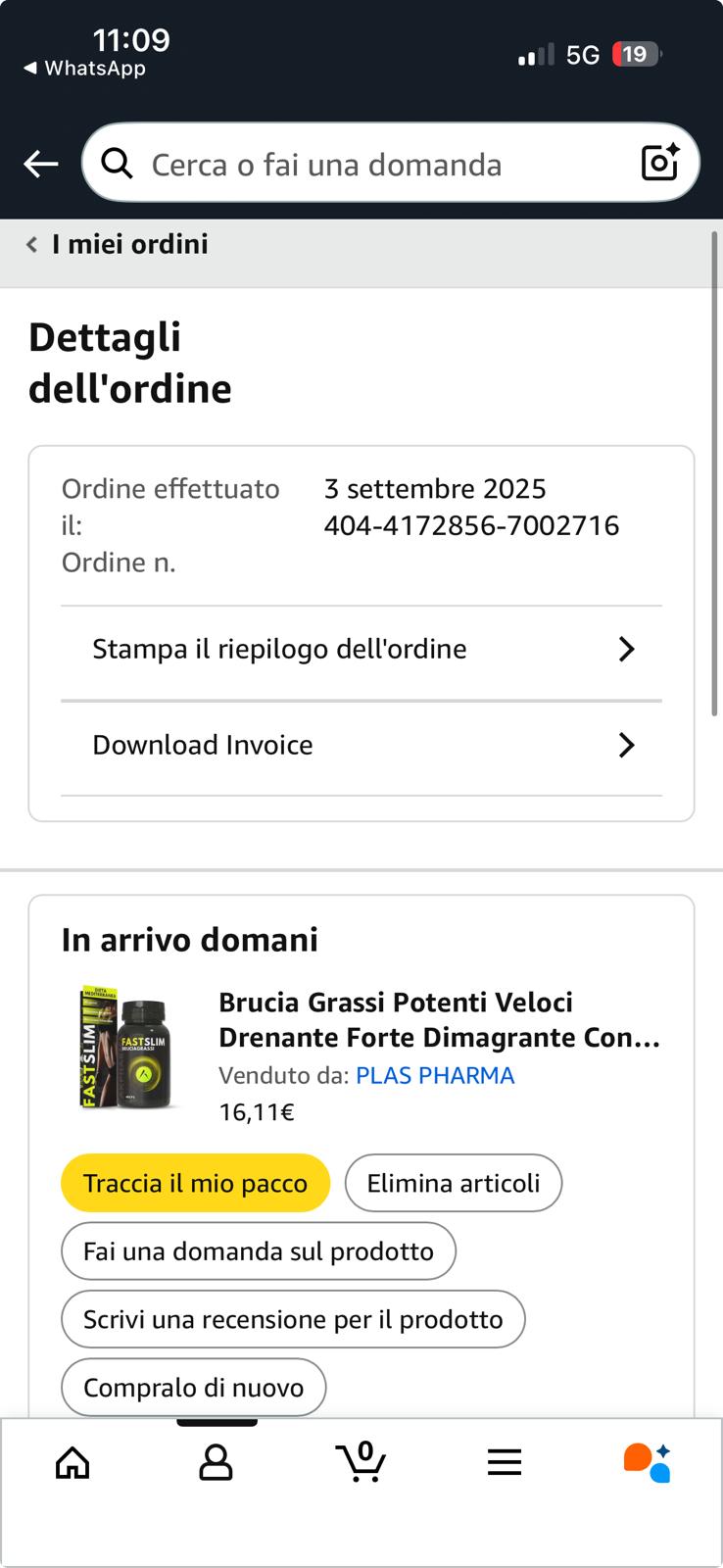Go back to I miei ordini
This screenshot has height=1568, width=723.
click(118, 244)
